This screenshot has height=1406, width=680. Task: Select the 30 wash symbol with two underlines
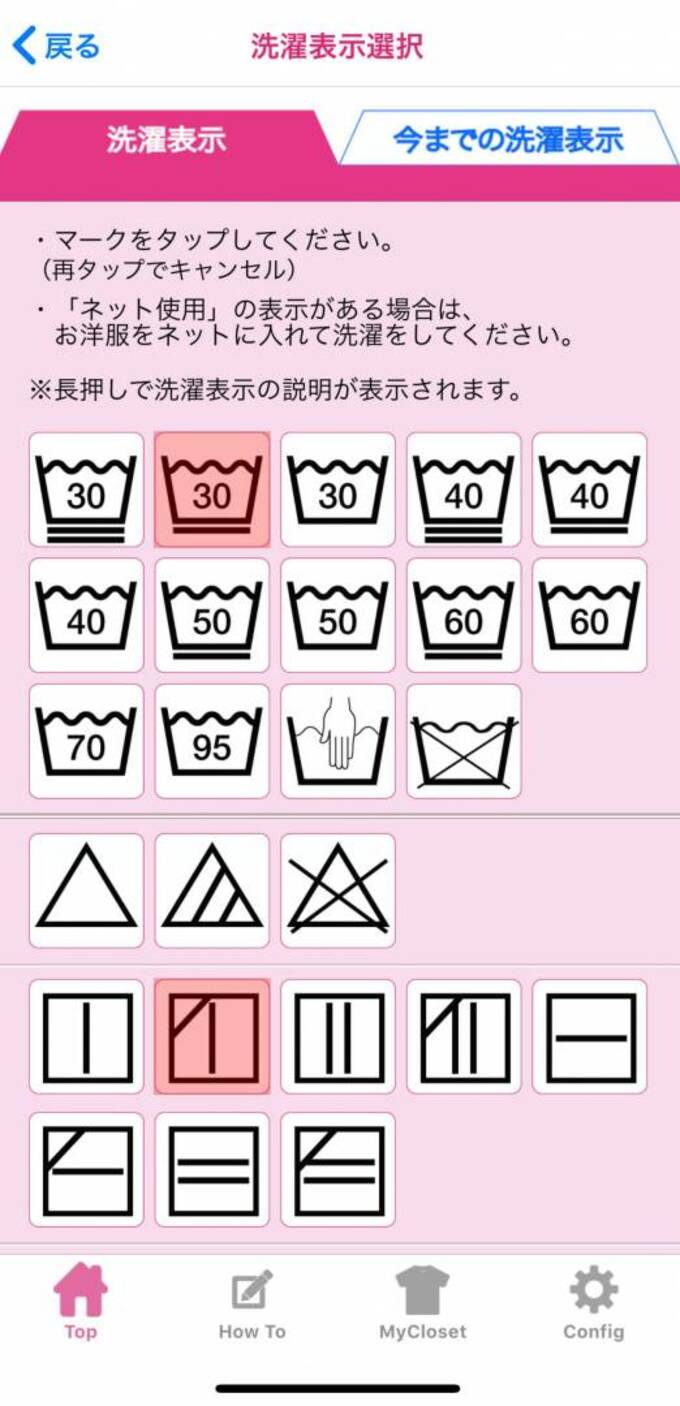[86, 489]
